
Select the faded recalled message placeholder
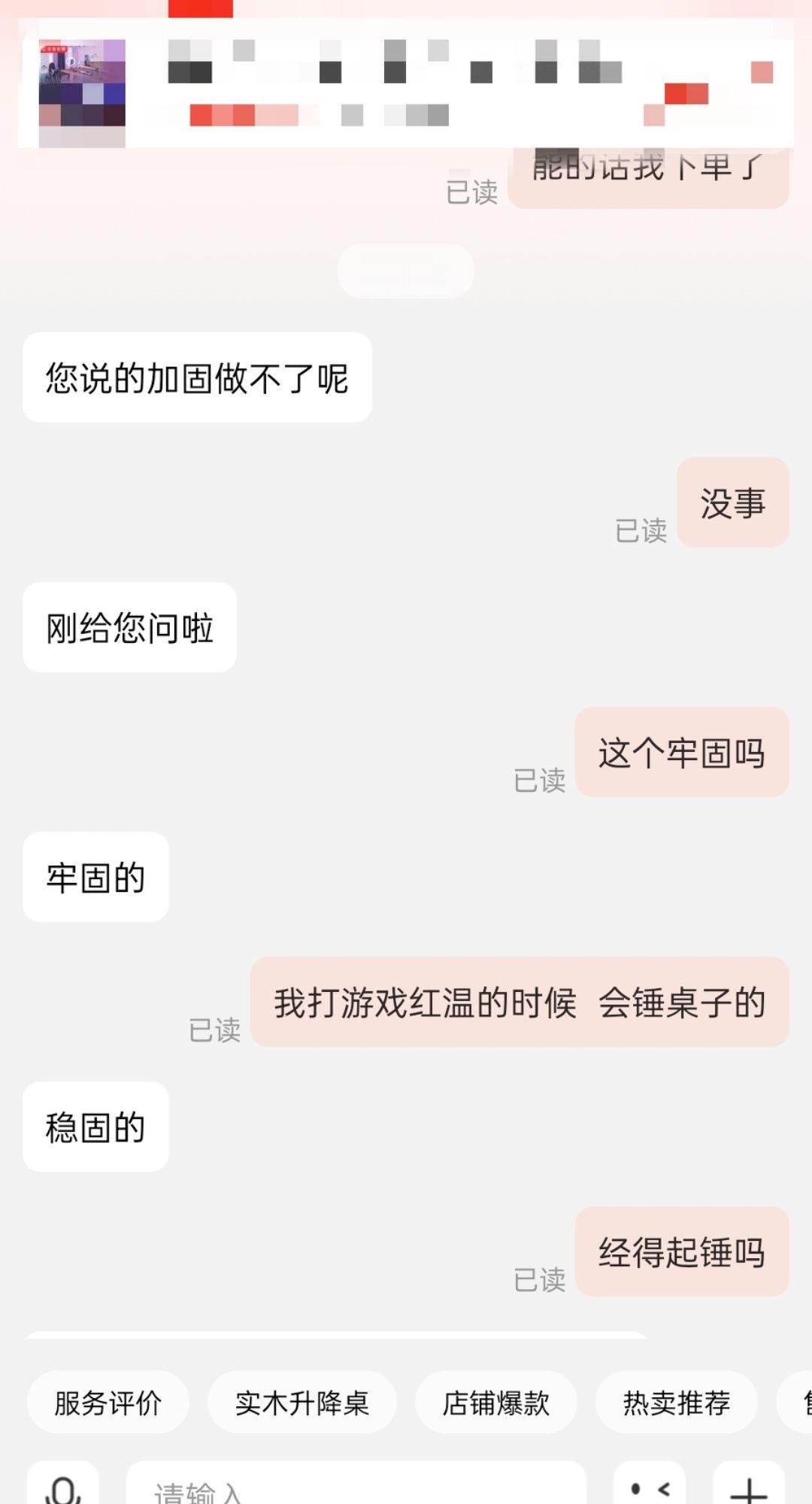[x=405, y=271]
